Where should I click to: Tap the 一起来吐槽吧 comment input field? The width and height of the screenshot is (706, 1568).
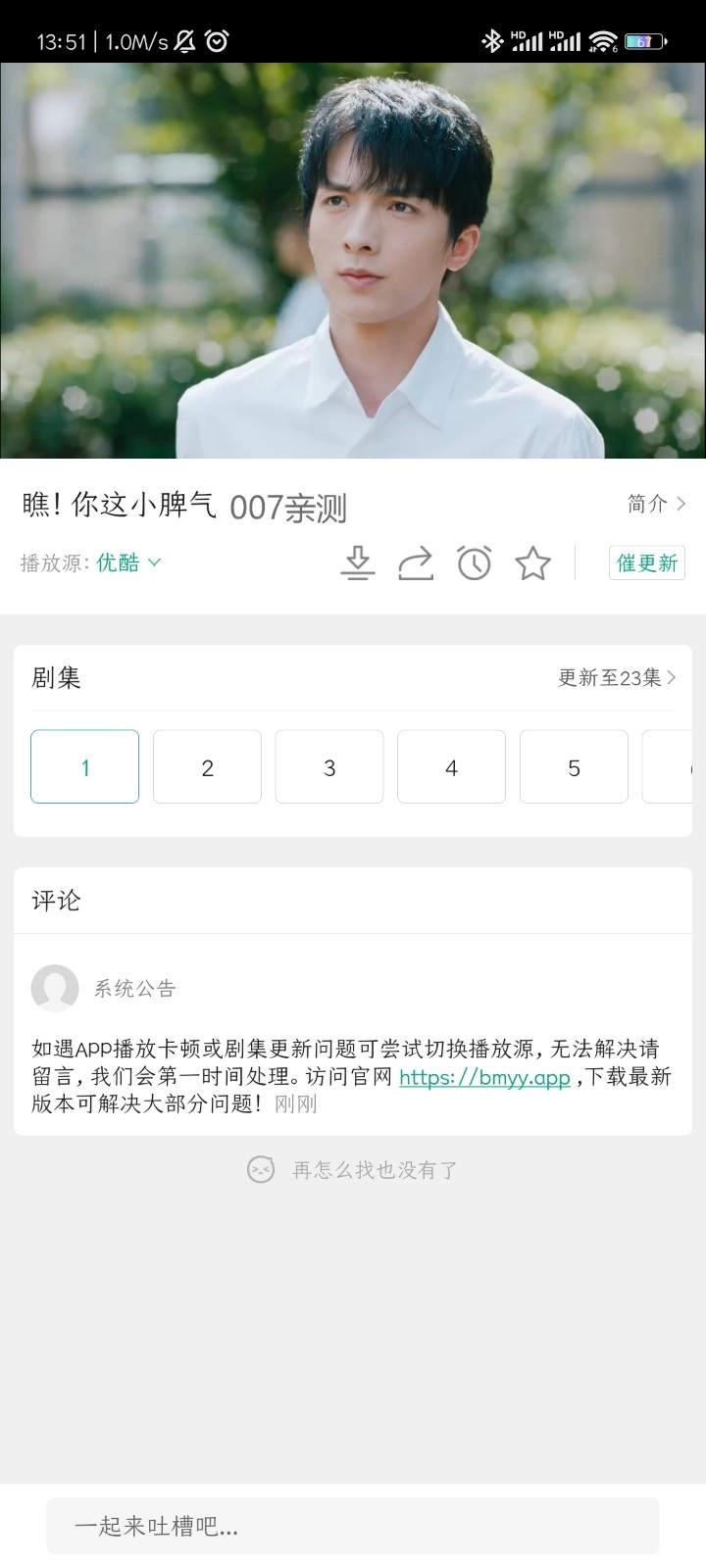point(353,1526)
